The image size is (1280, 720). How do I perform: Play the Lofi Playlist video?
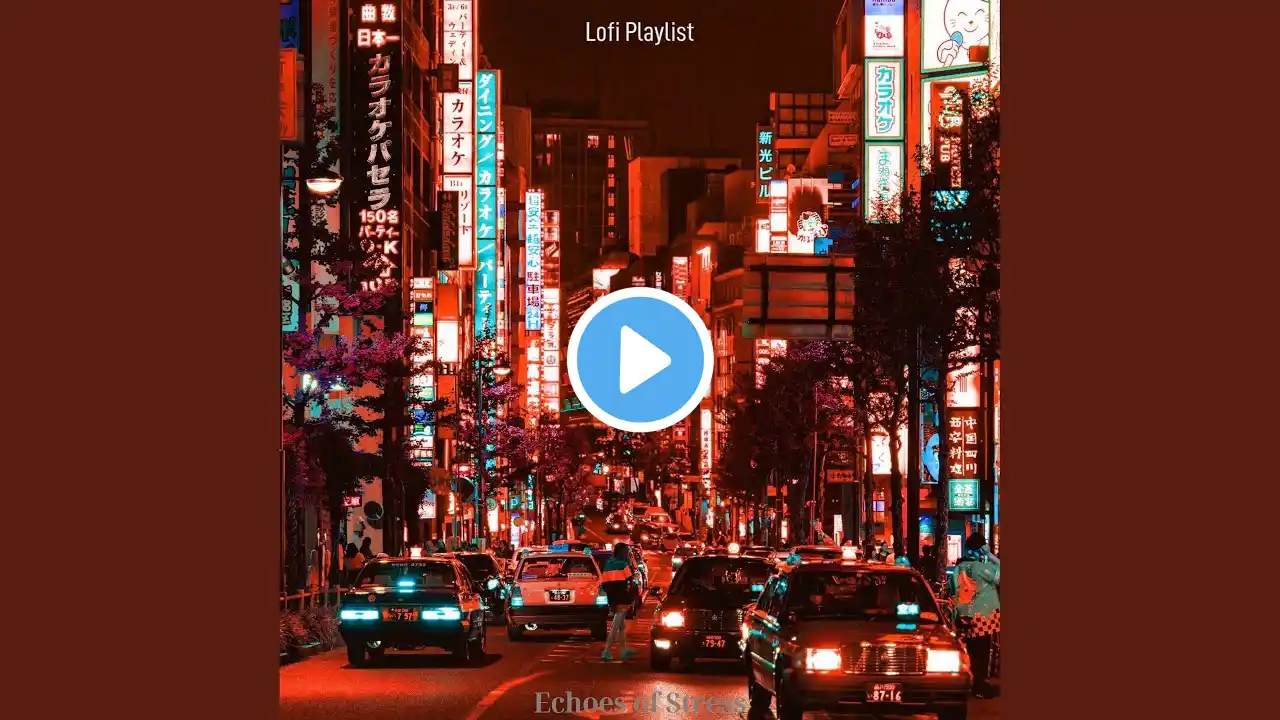tap(640, 360)
